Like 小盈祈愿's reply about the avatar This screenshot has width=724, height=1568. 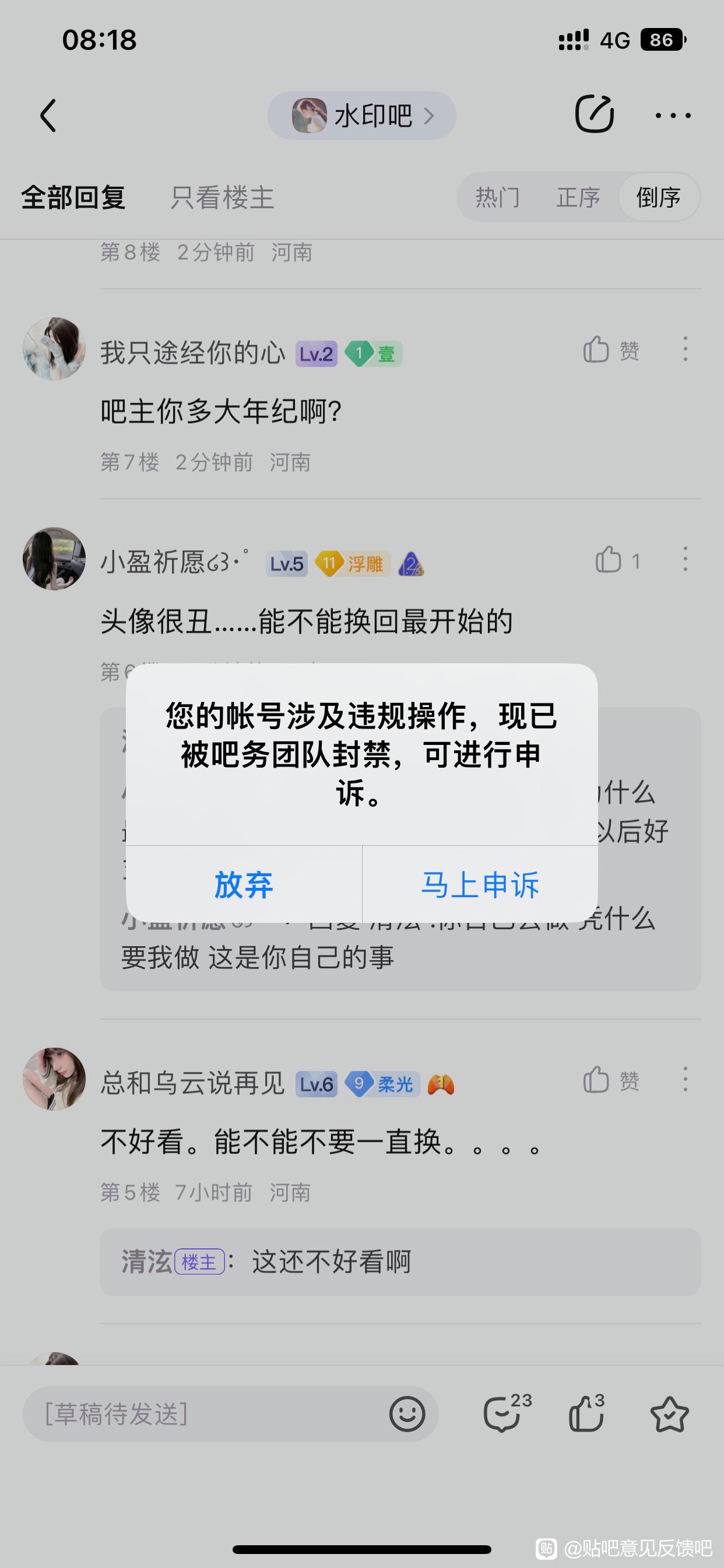(616, 560)
